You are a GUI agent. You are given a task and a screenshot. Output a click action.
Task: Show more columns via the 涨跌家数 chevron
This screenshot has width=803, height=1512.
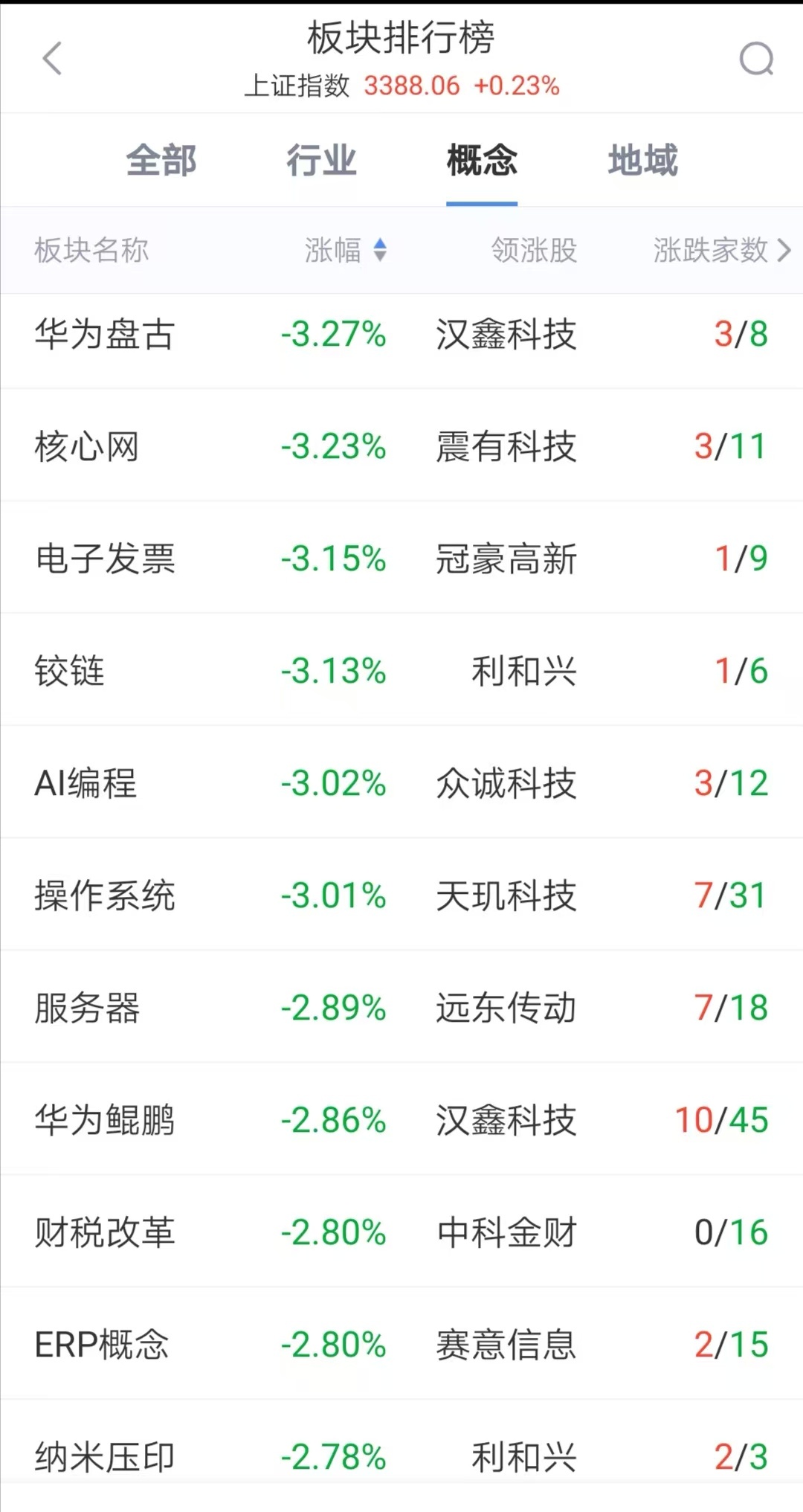(784, 251)
